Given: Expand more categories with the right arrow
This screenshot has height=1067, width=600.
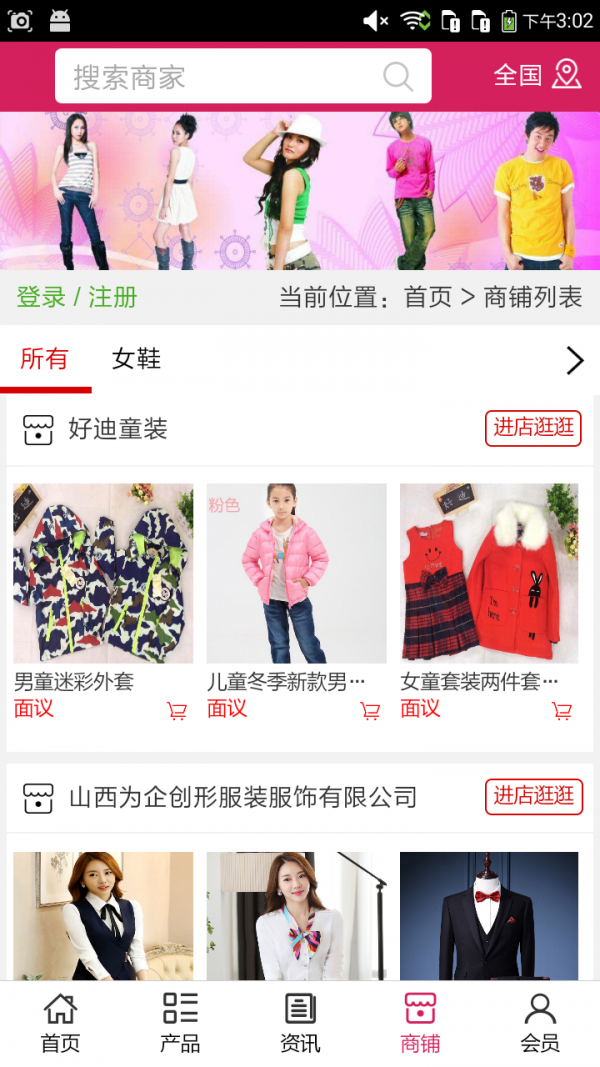Looking at the screenshot, I should point(574,360).
